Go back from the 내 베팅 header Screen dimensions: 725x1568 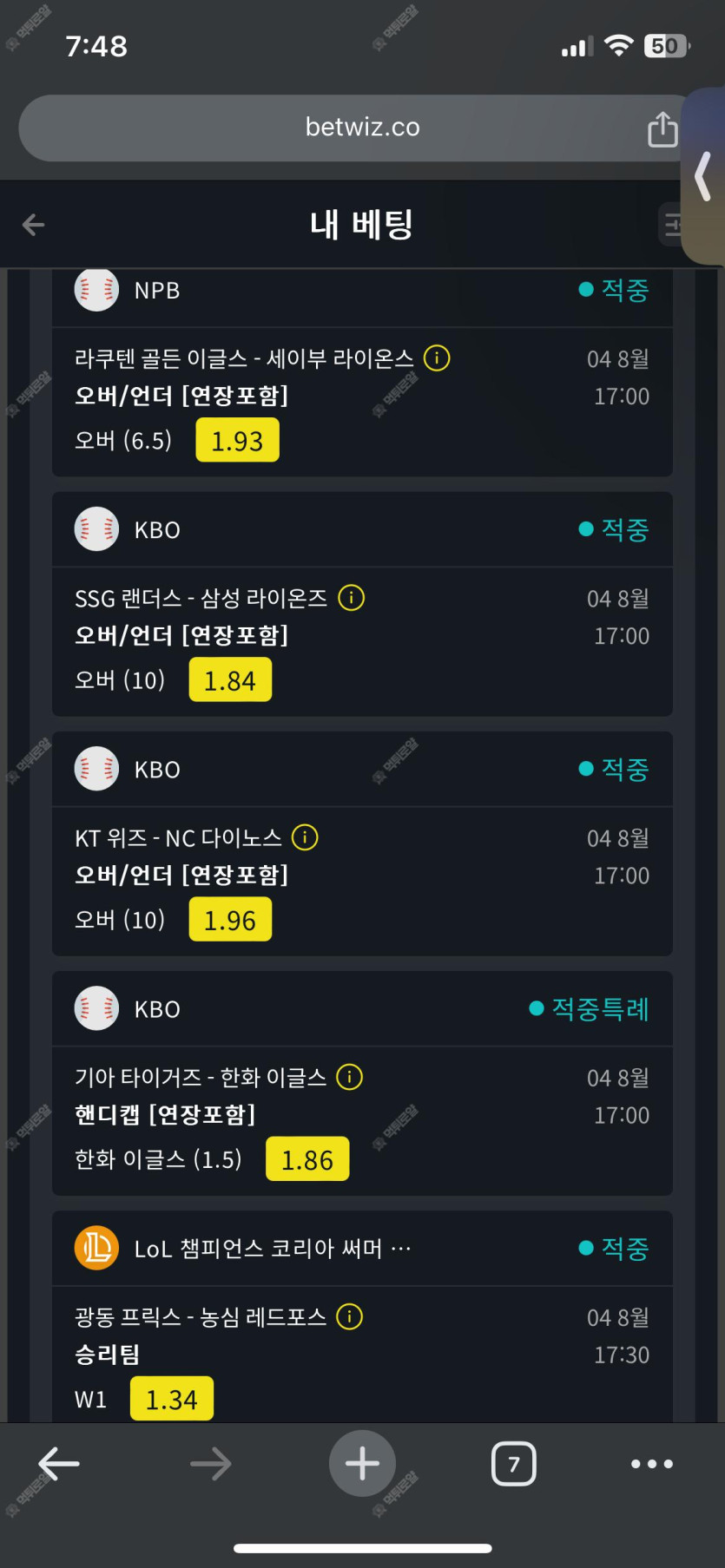point(33,225)
